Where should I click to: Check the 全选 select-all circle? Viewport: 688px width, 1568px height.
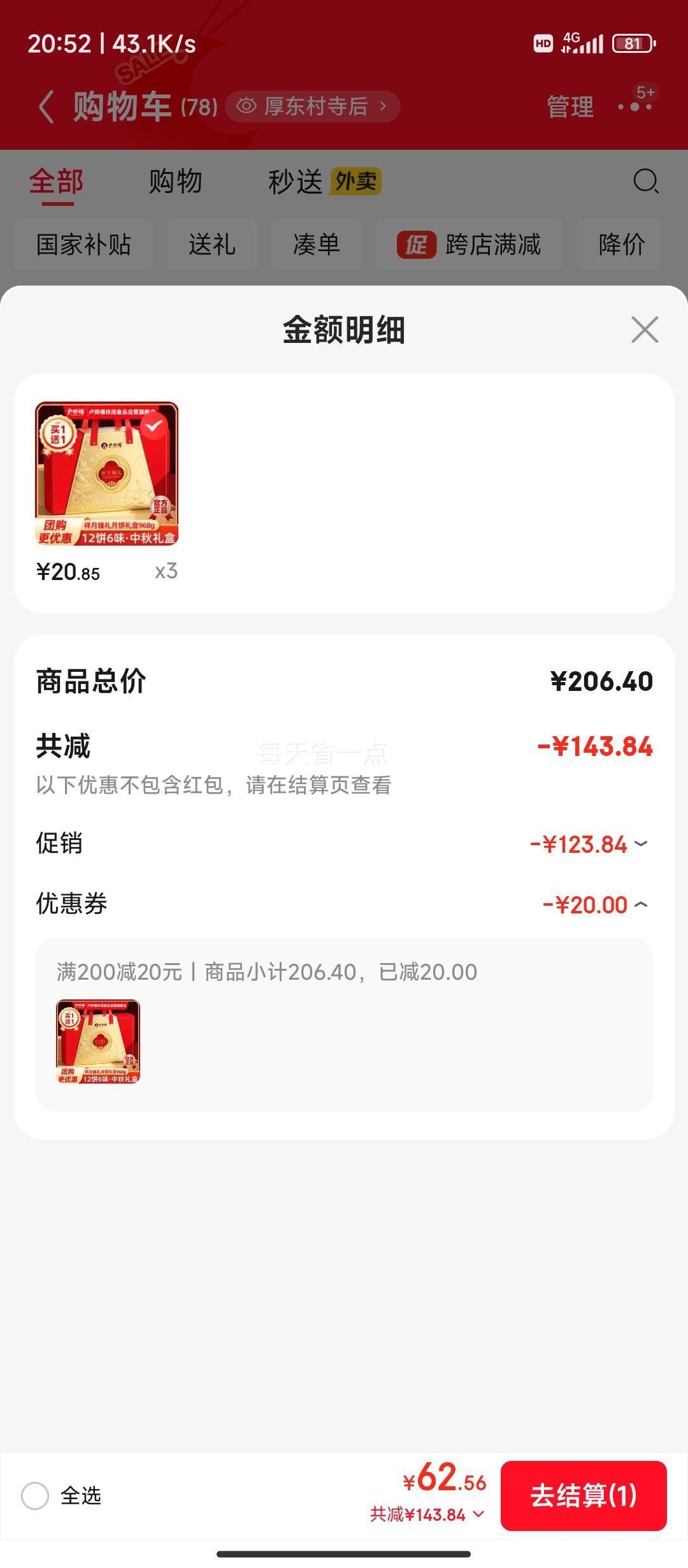click(35, 1495)
